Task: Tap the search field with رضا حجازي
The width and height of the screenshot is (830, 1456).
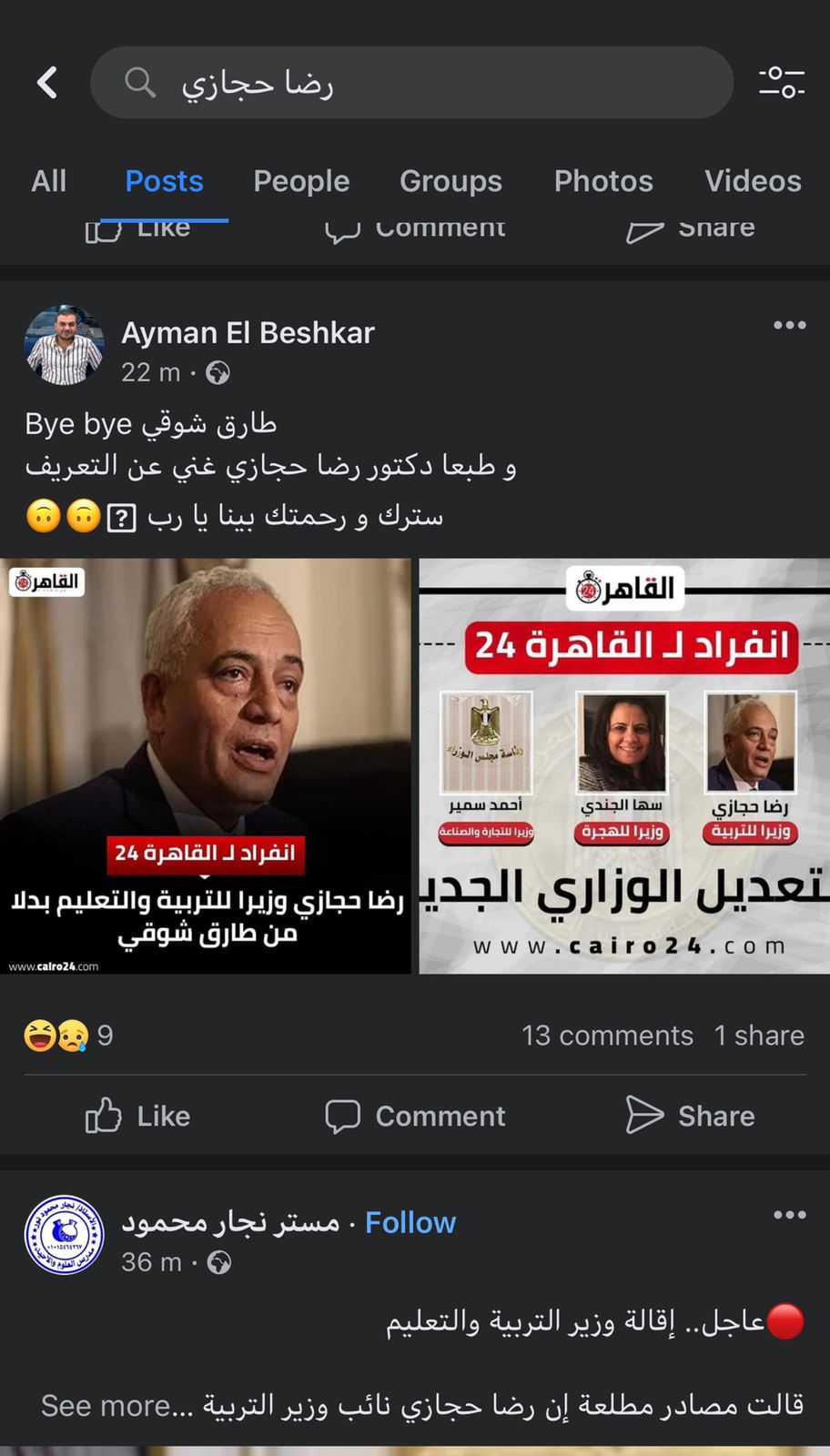Action: tap(411, 83)
